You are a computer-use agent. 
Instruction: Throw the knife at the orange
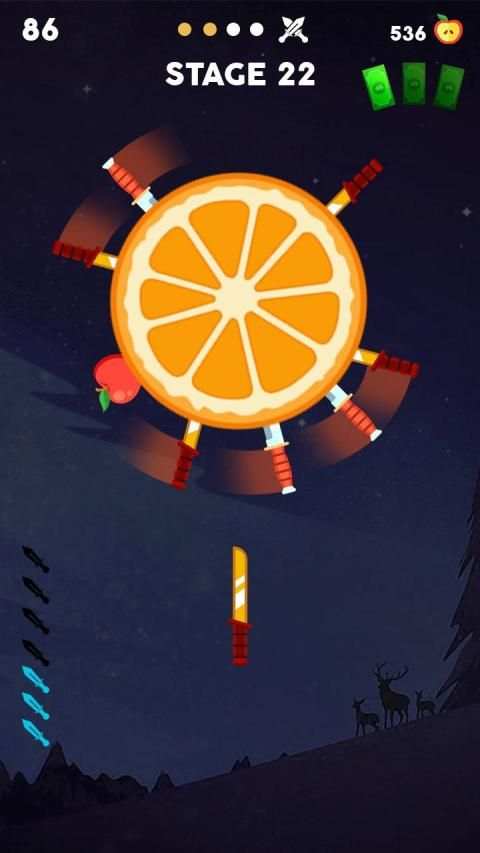coord(240,606)
